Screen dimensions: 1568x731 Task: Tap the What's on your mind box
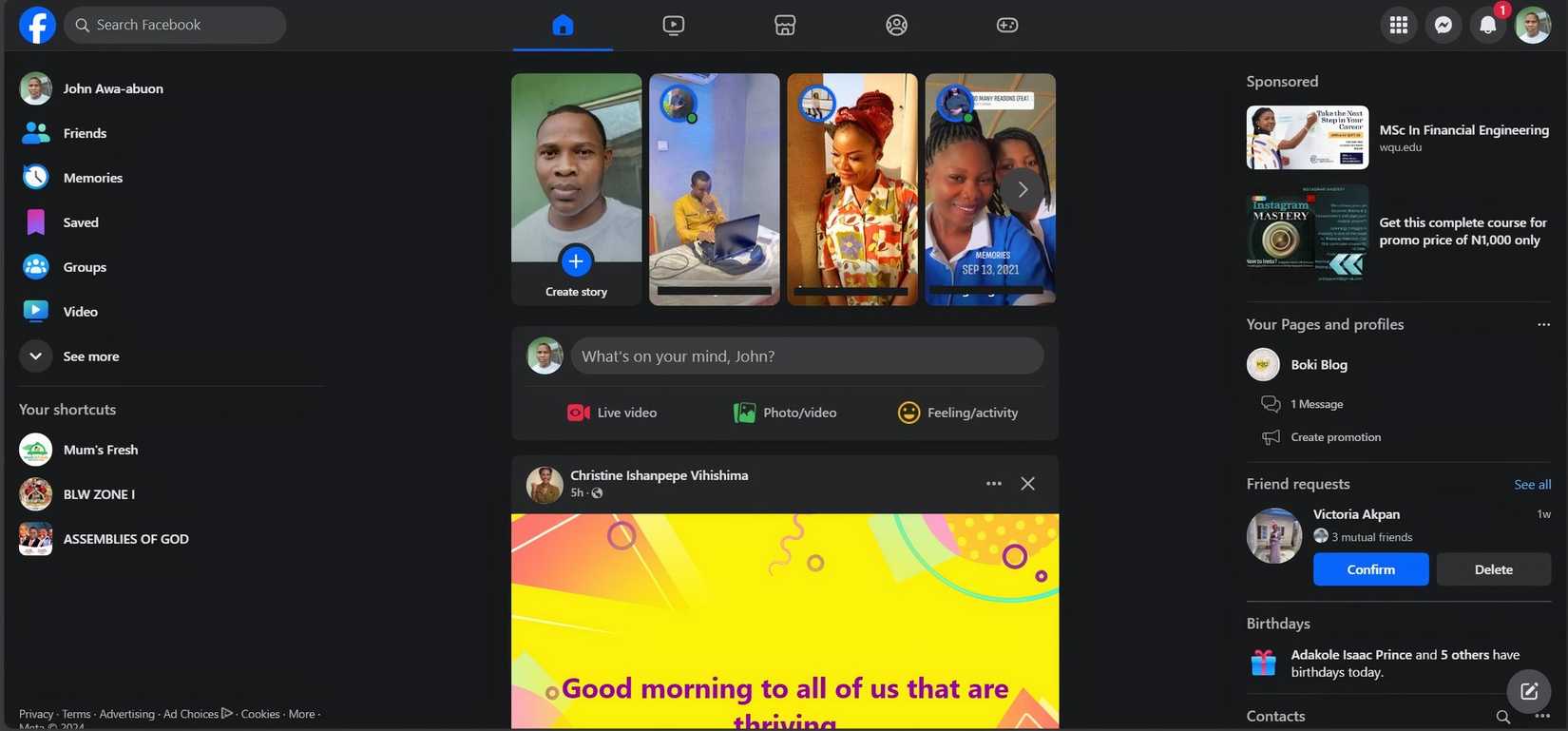pyautogui.click(x=807, y=356)
